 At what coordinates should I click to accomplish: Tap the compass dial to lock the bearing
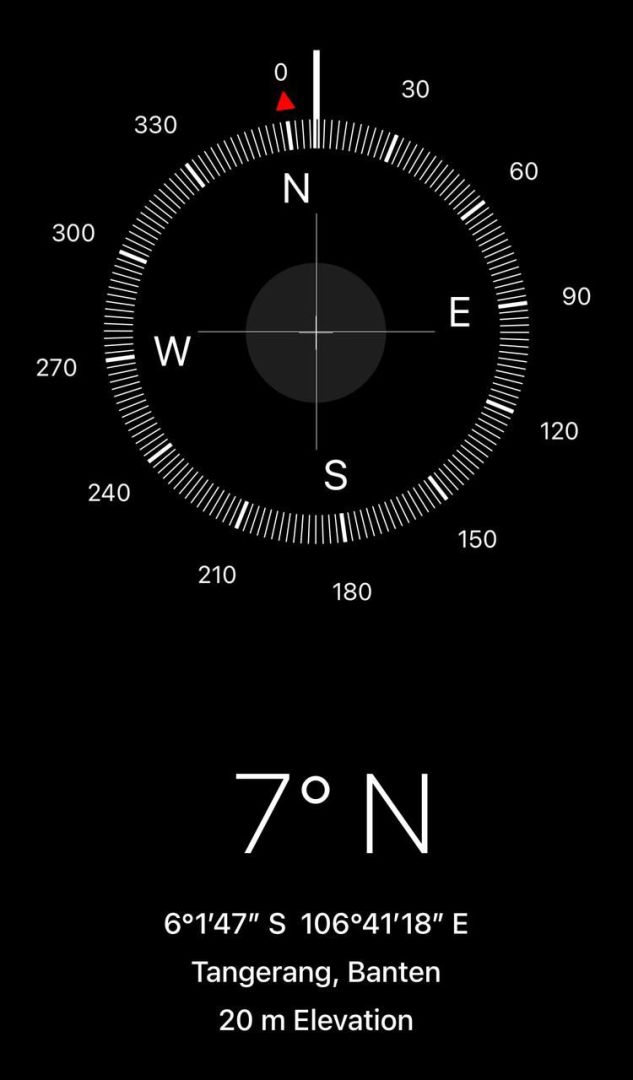[316, 332]
